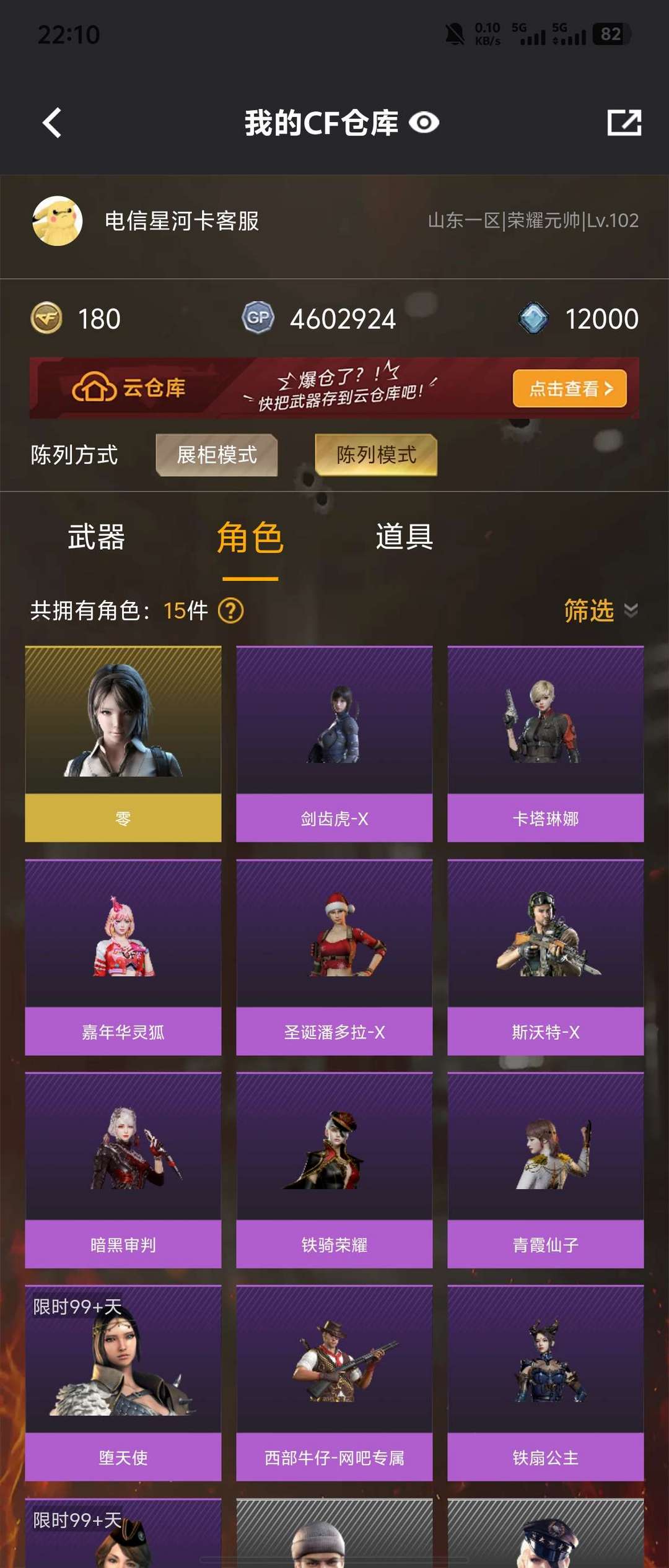Tap the 铁骑荣耀 character
This screenshot has width=669, height=1568.
point(334,1170)
